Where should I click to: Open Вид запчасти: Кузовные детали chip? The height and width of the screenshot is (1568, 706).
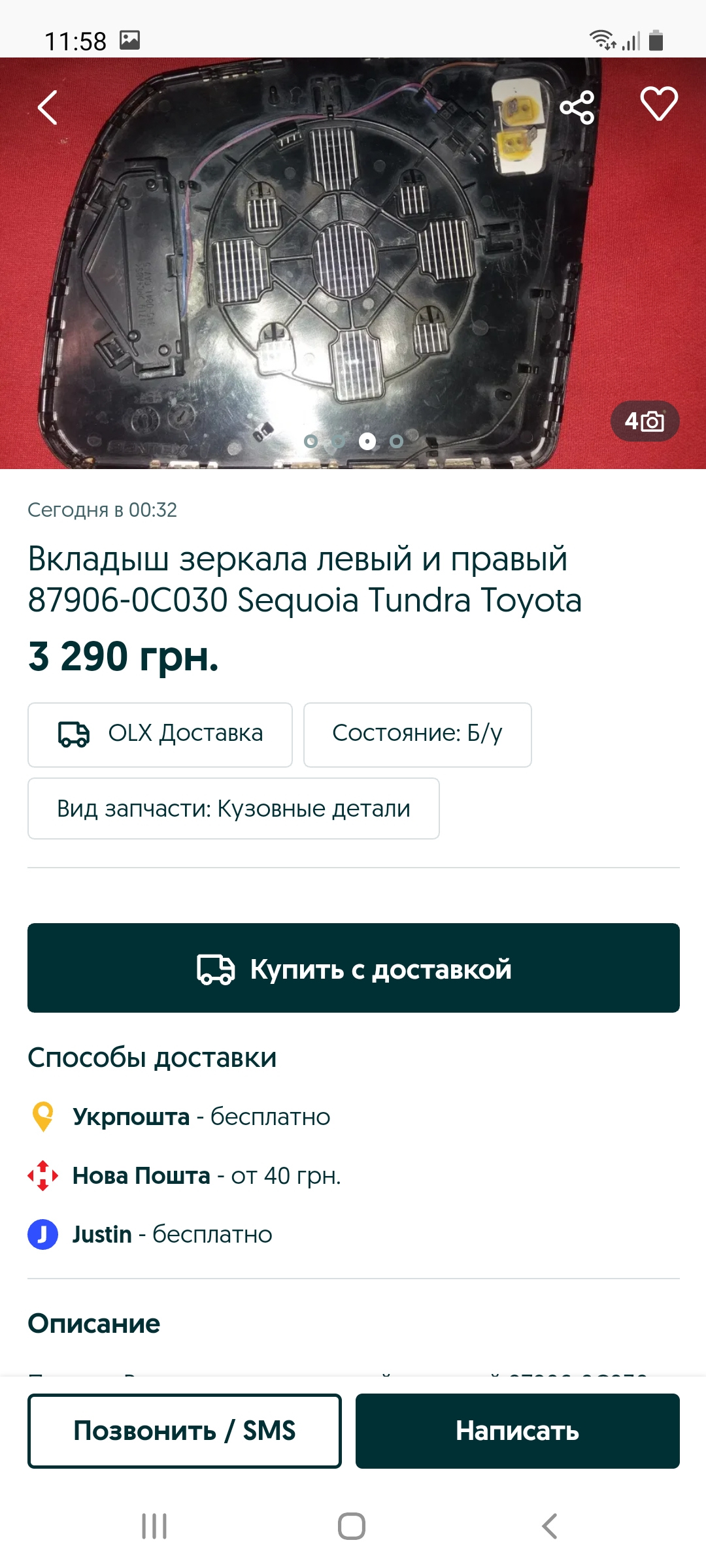pyautogui.click(x=233, y=809)
